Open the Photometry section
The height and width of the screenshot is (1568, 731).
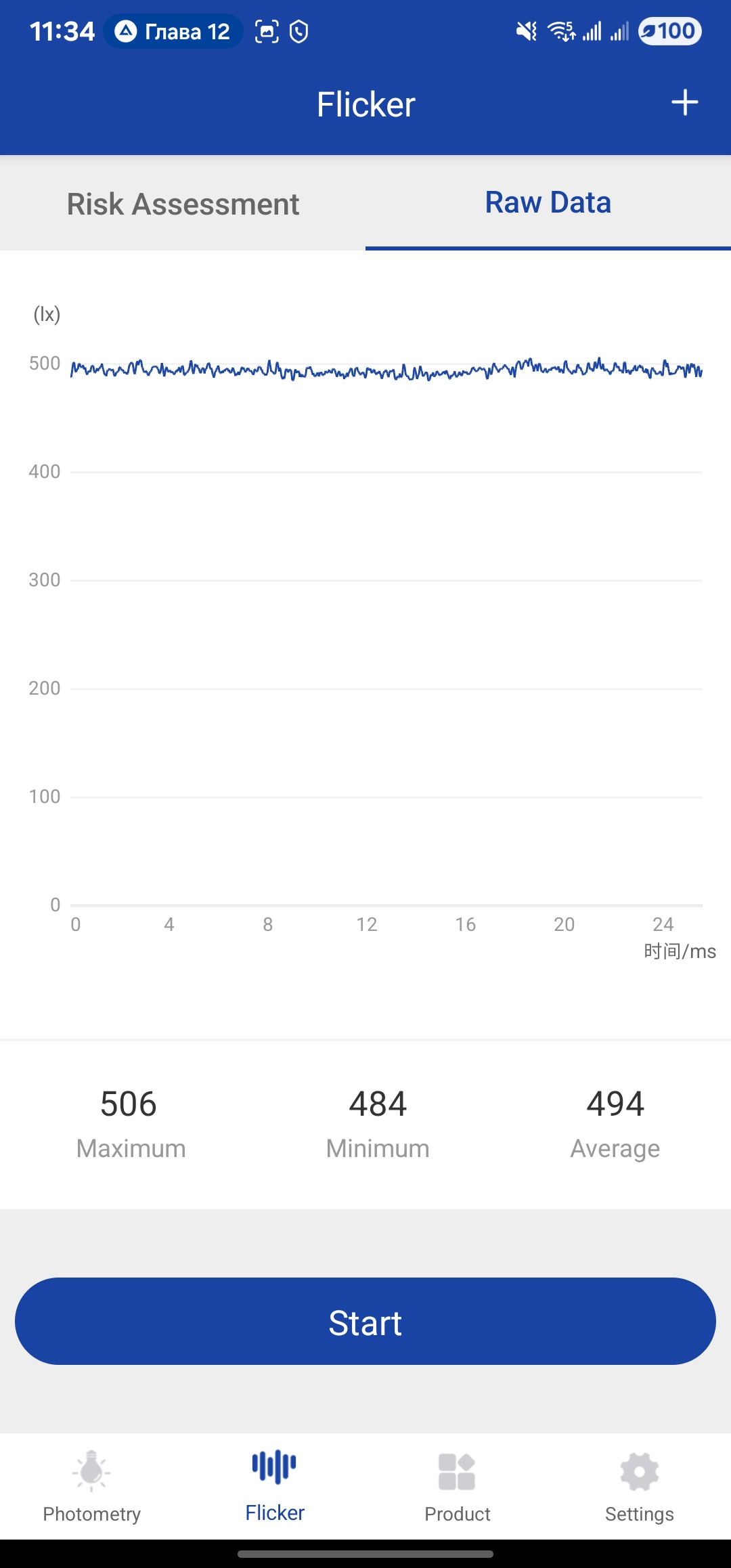[91, 1487]
